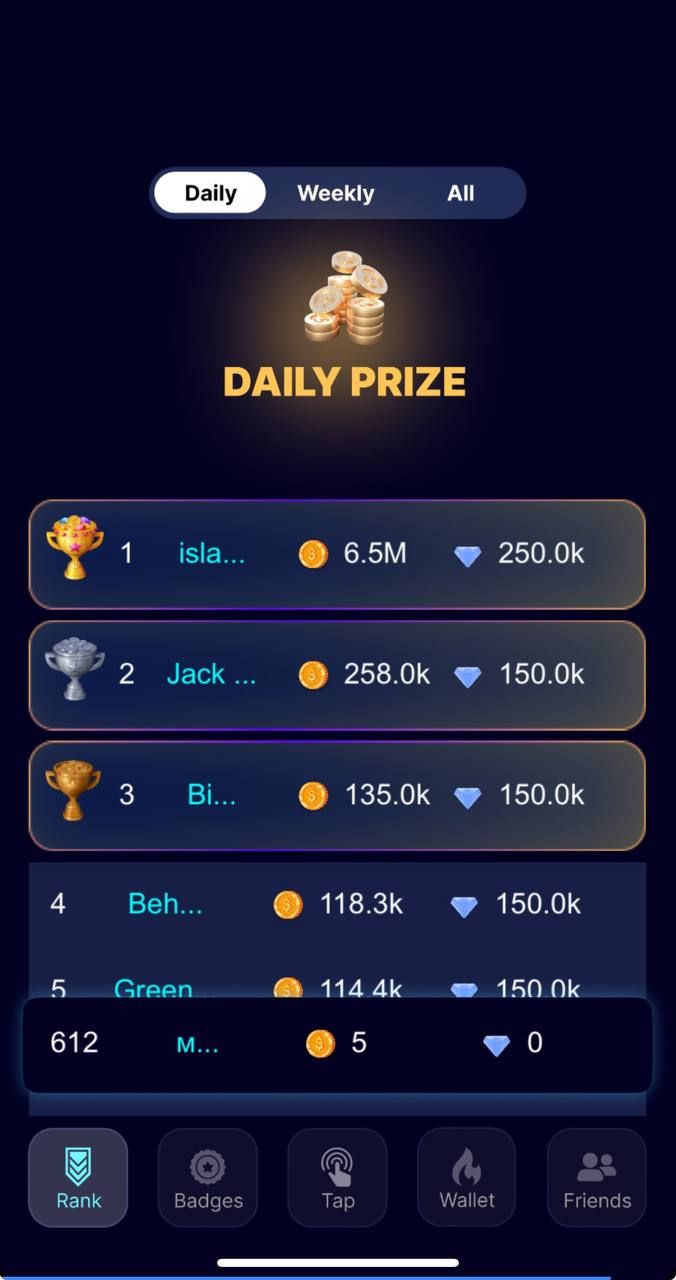Switch to the Tap tab
This screenshot has height=1280, width=676.
(x=337, y=1177)
